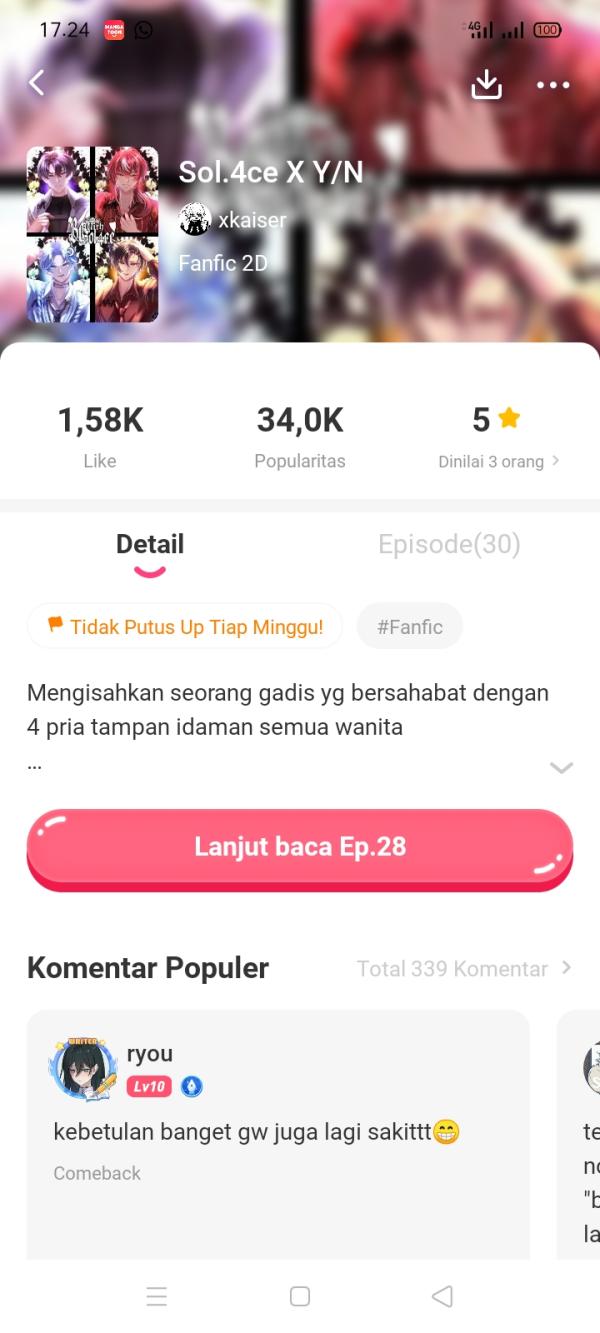
Task: View the ratings from 3 people
Action: click(498, 461)
